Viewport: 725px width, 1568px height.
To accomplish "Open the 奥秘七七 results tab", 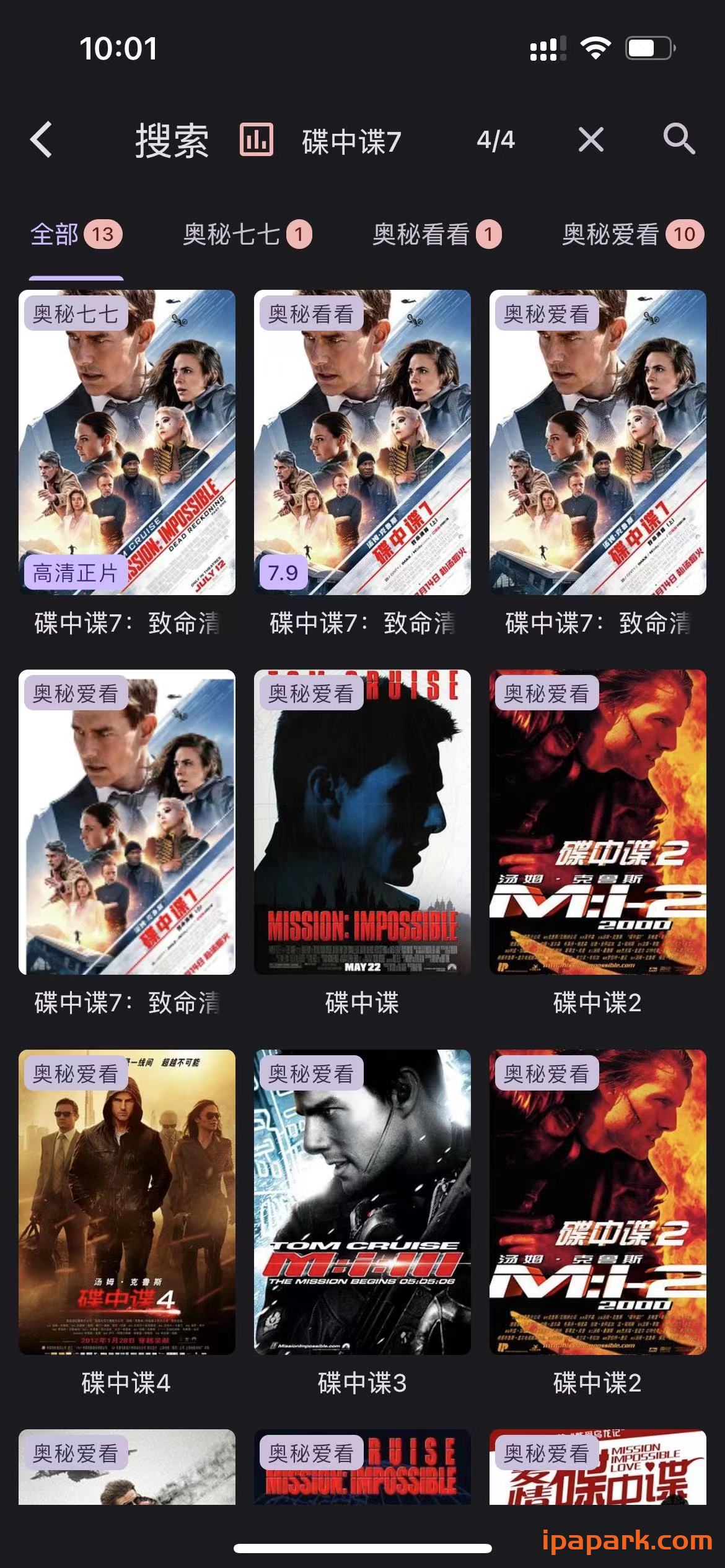I will (x=244, y=235).
